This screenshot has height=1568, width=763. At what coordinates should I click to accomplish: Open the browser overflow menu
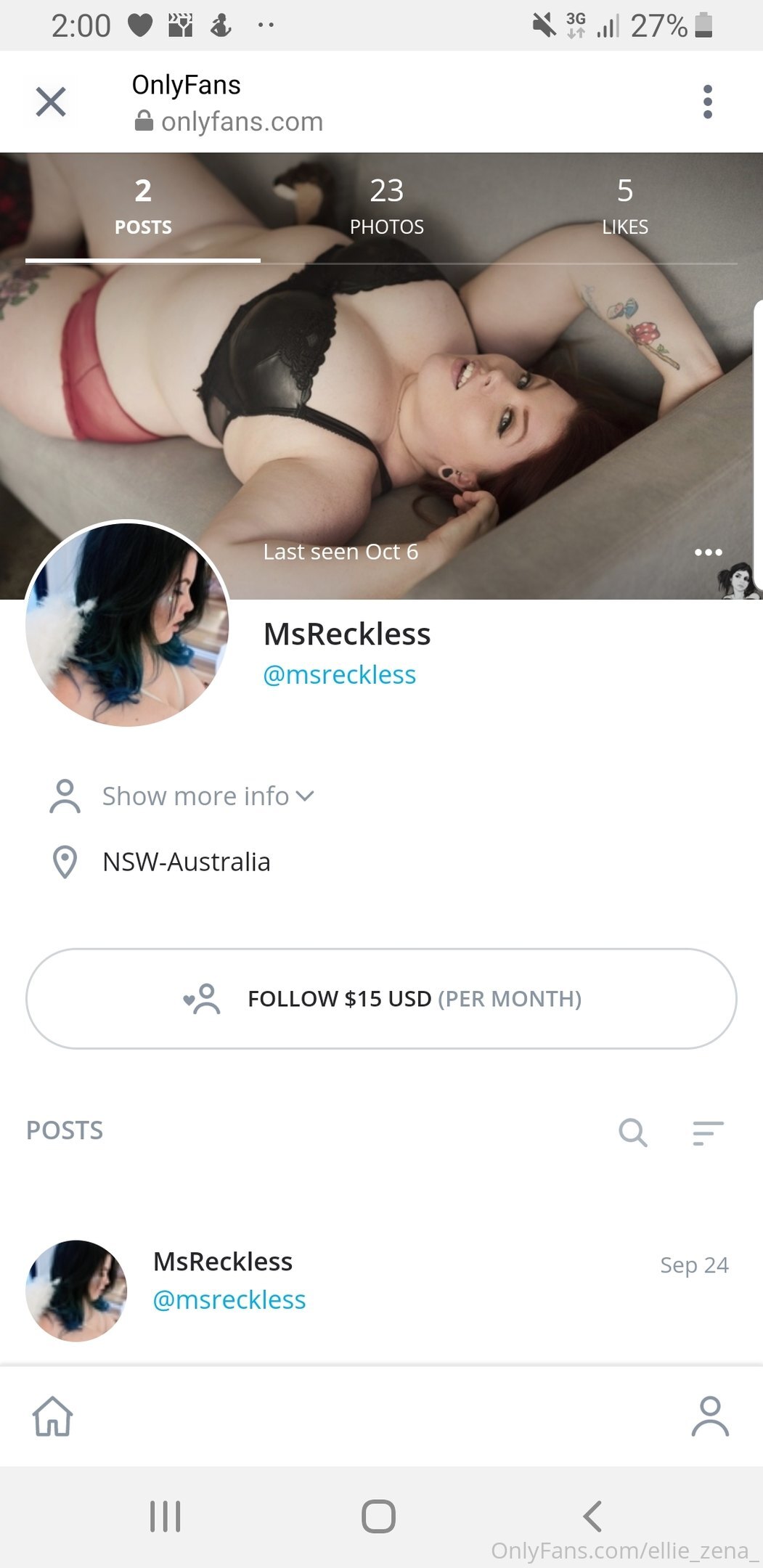708,102
